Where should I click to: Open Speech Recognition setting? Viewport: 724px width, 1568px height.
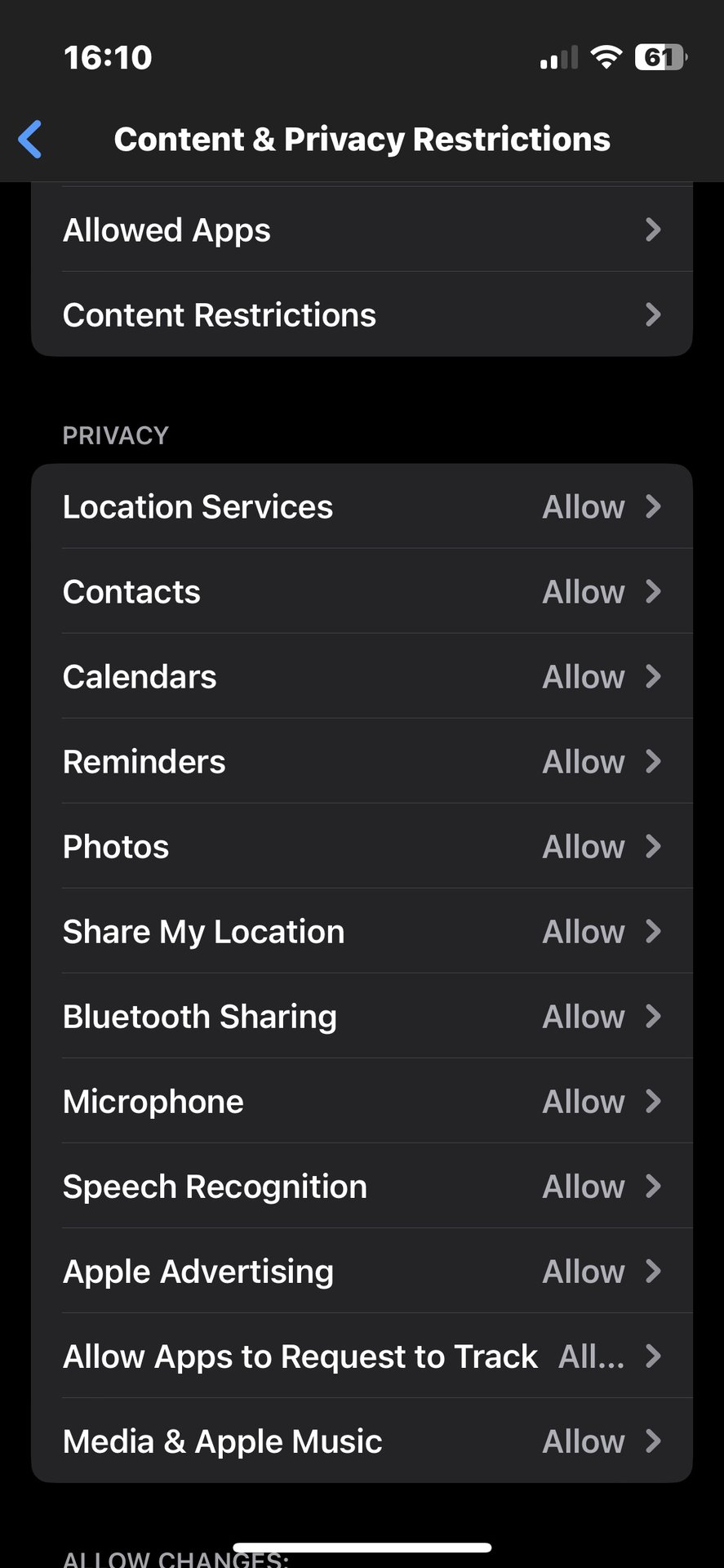[x=362, y=1187]
